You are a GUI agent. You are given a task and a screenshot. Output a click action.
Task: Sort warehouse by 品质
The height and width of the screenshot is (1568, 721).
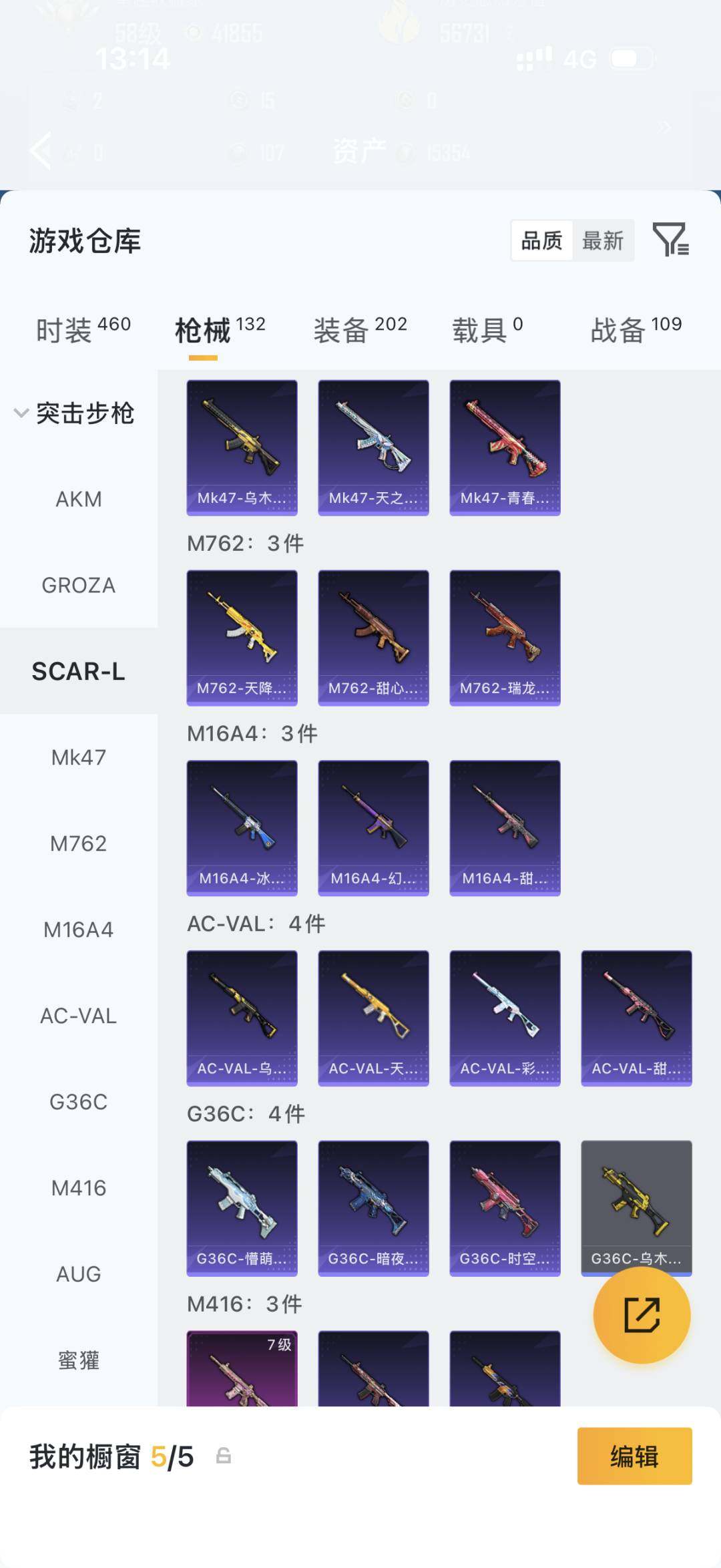pos(541,240)
